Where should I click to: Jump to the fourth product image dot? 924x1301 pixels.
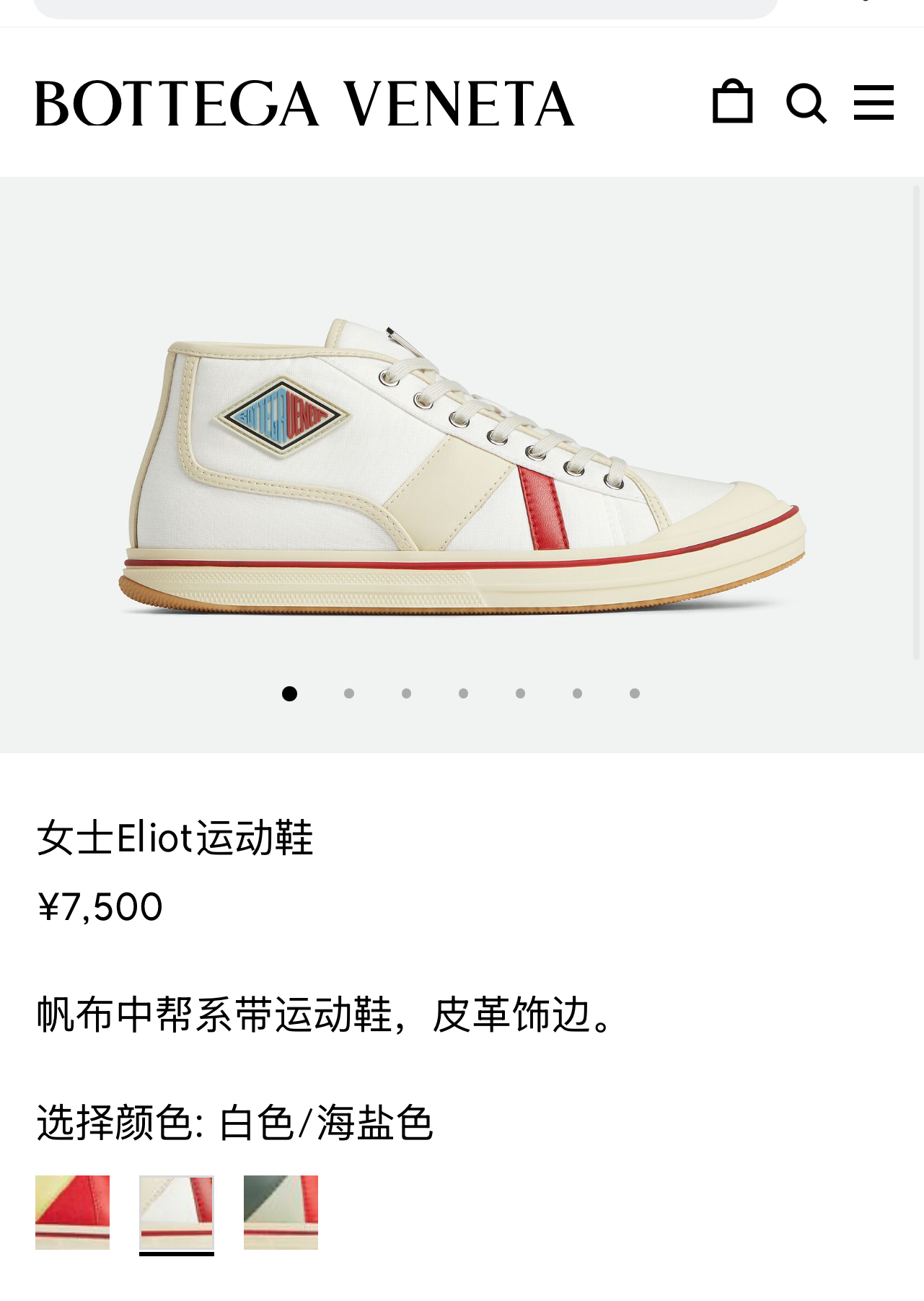pyautogui.click(x=463, y=693)
